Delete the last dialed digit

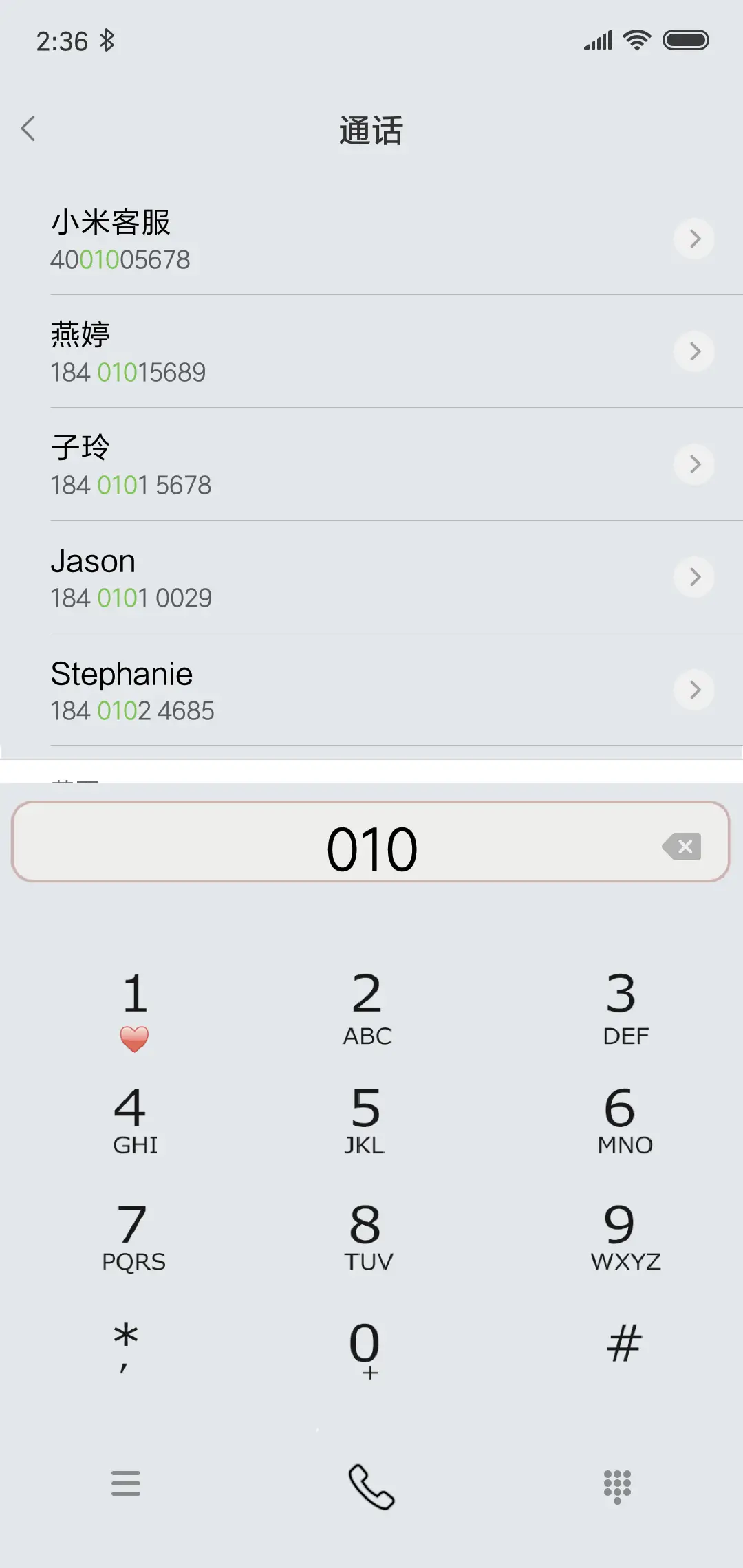pyautogui.click(x=682, y=846)
